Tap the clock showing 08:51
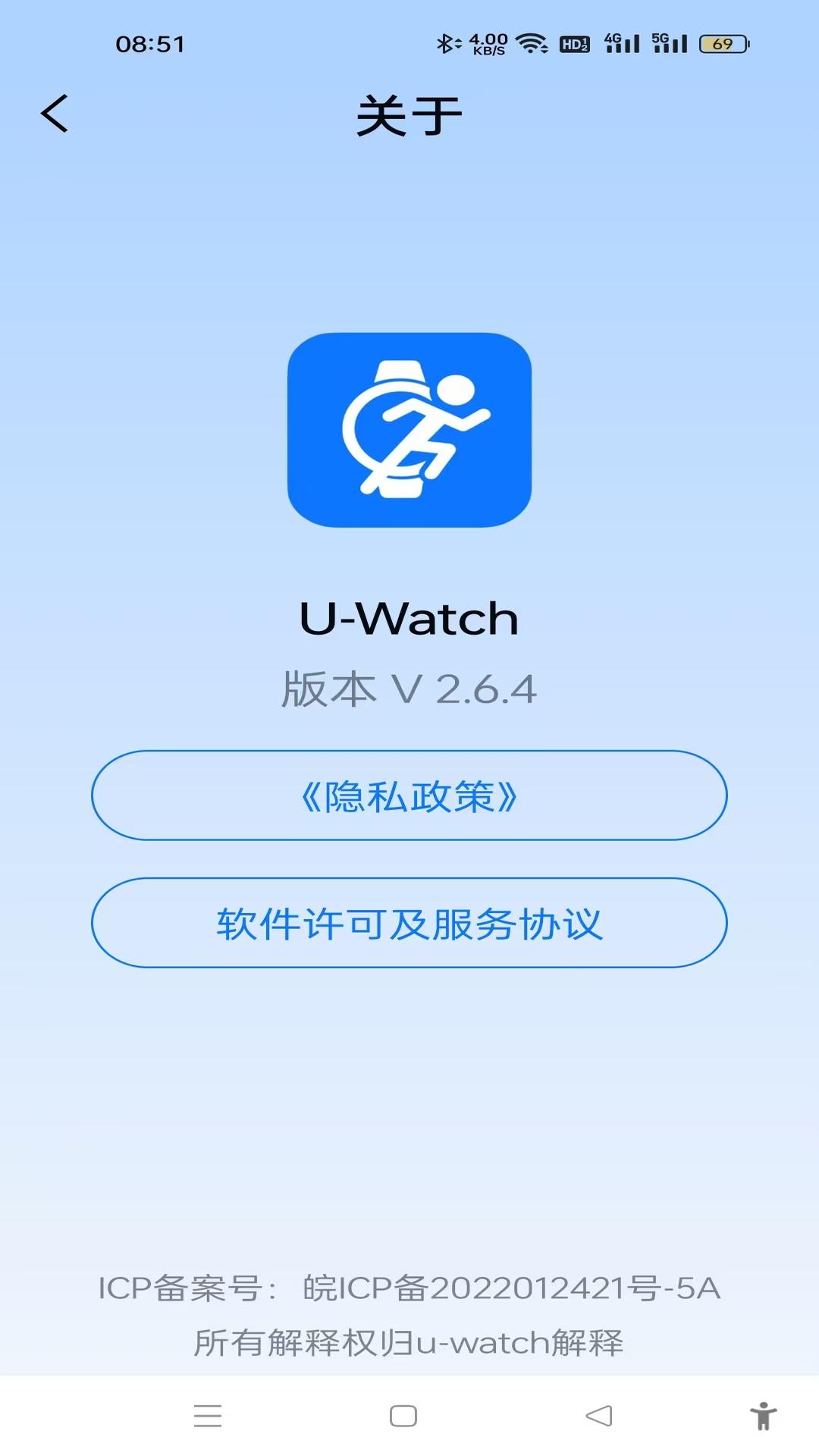 click(149, 44)
